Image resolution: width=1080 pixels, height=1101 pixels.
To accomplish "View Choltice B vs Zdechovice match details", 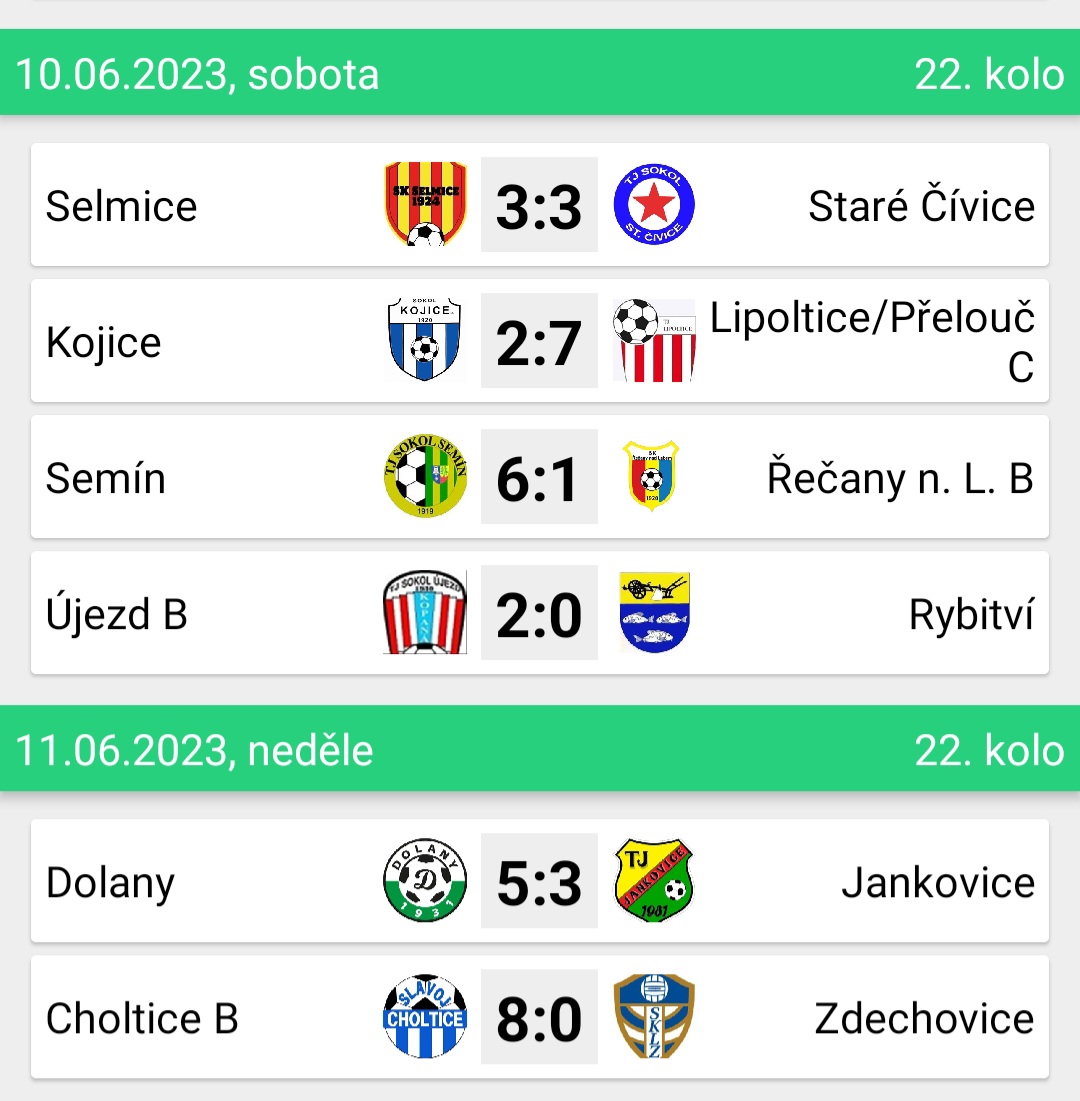I will coord(539,1017).
